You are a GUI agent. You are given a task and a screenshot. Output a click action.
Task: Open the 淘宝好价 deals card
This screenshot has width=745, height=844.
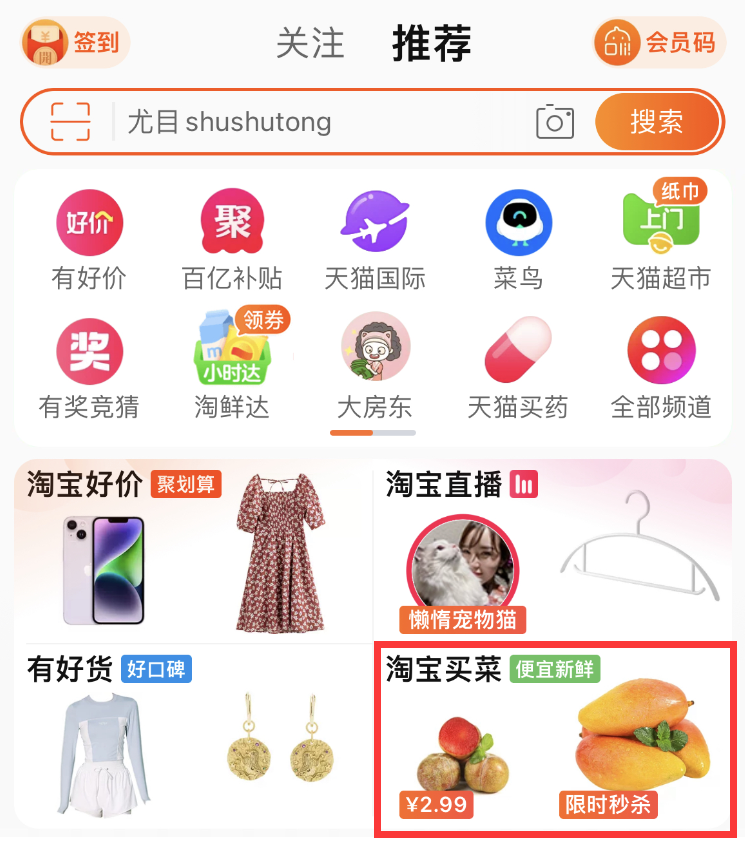pos(193,550)
